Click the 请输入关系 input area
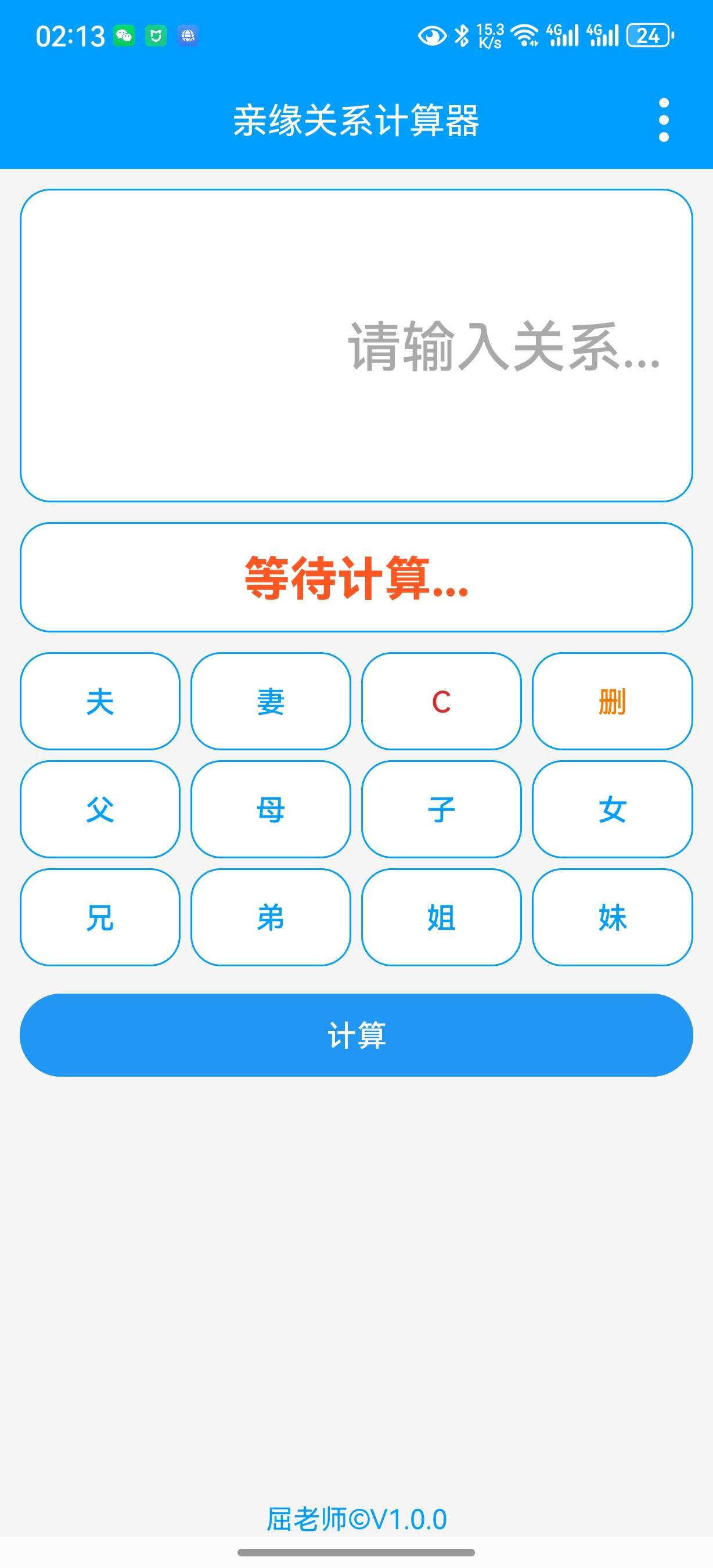The height and width of the screenshot is (1568, 713). pyautogui.click(x=356, y=347)
